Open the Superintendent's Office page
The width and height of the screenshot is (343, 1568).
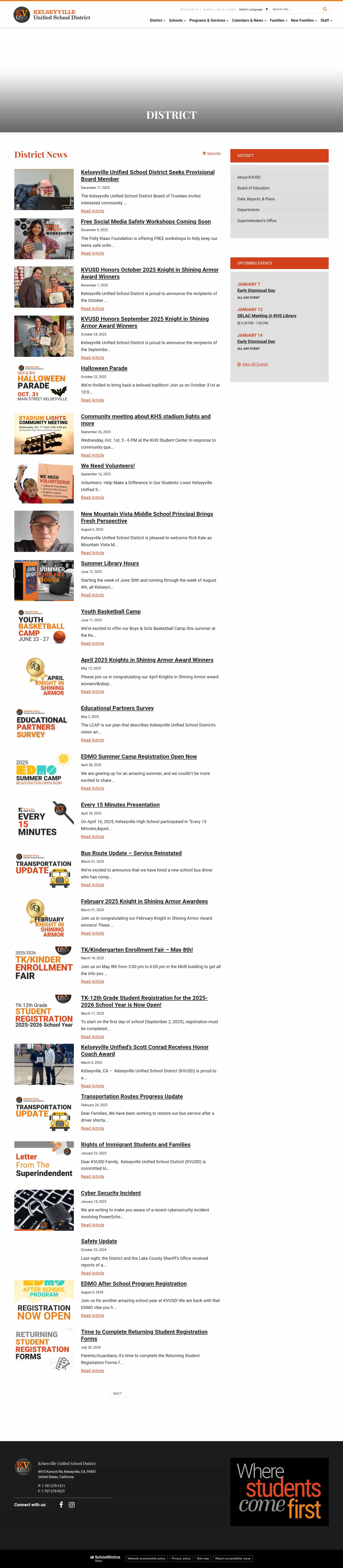click(x=257, y=221)
